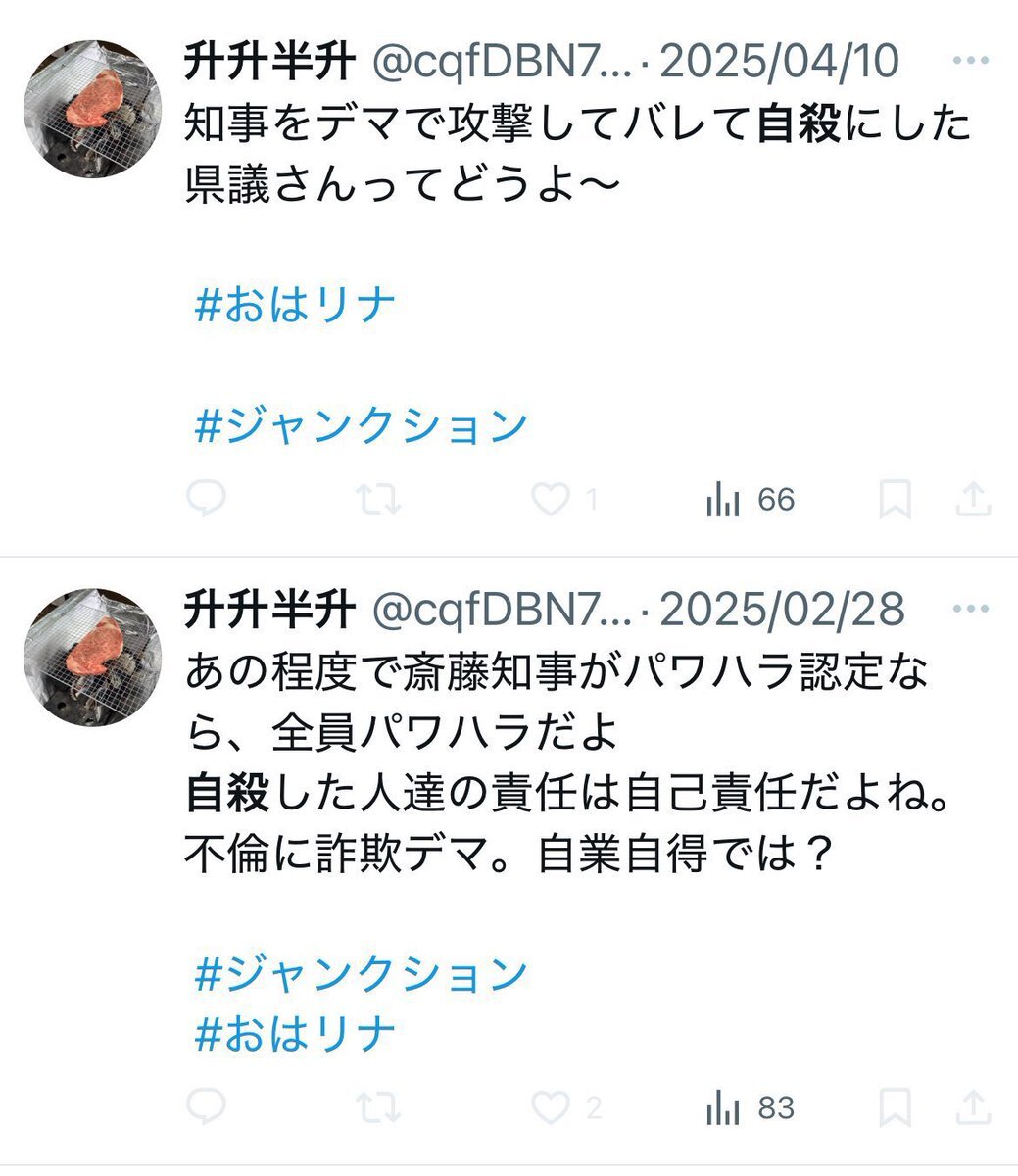The width and height of the screenshot is (1018, 1176).
Task: Bookmark the 2025/04/10 tweet
Action: tap(895, 500)
